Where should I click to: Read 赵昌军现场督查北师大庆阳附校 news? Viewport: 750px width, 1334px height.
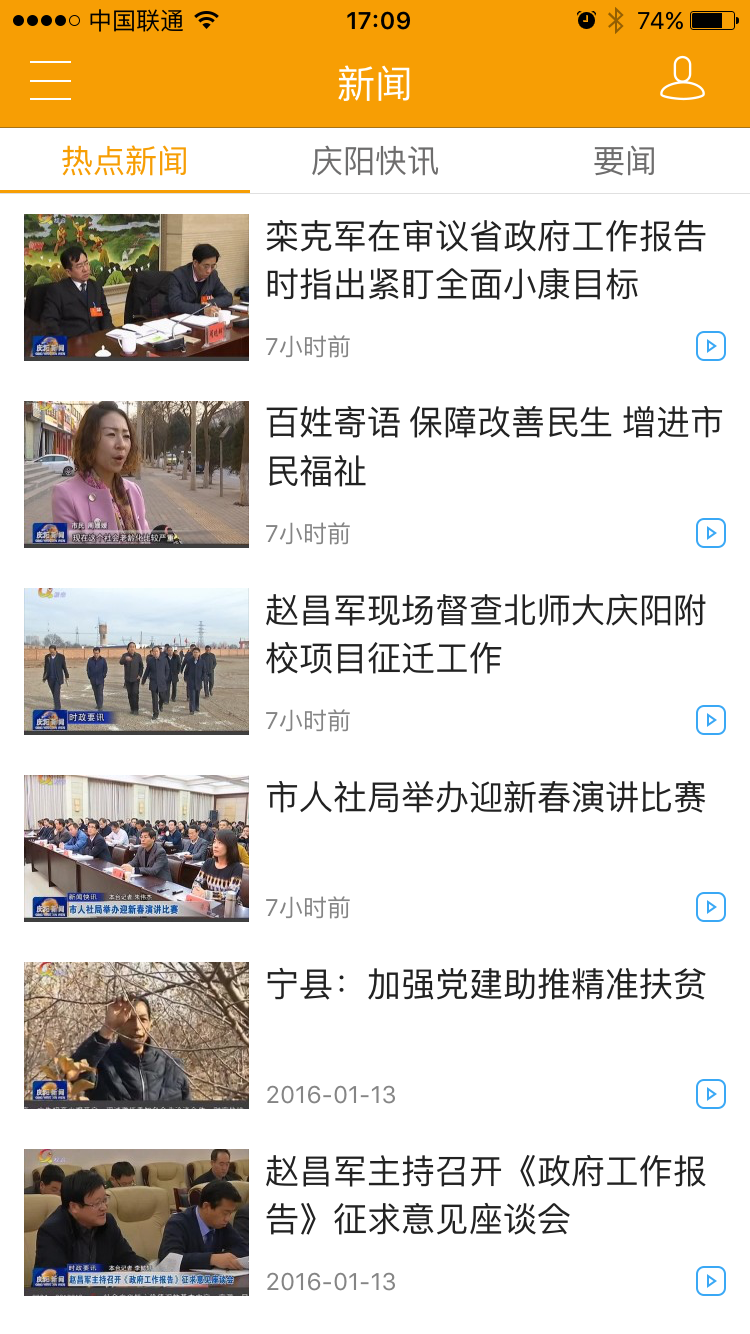(486, 634)
